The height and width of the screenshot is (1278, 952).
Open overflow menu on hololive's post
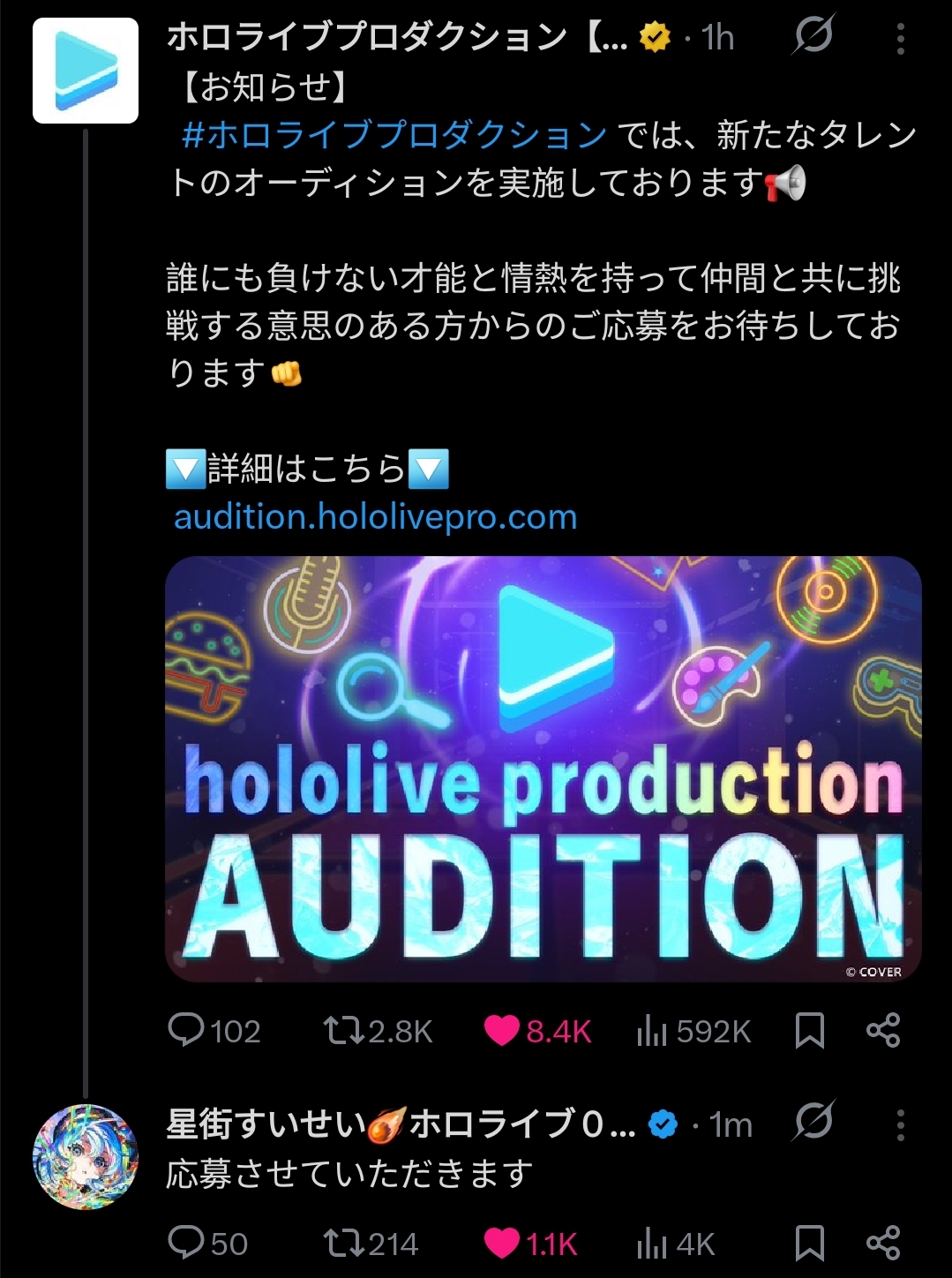click(900, 38)
